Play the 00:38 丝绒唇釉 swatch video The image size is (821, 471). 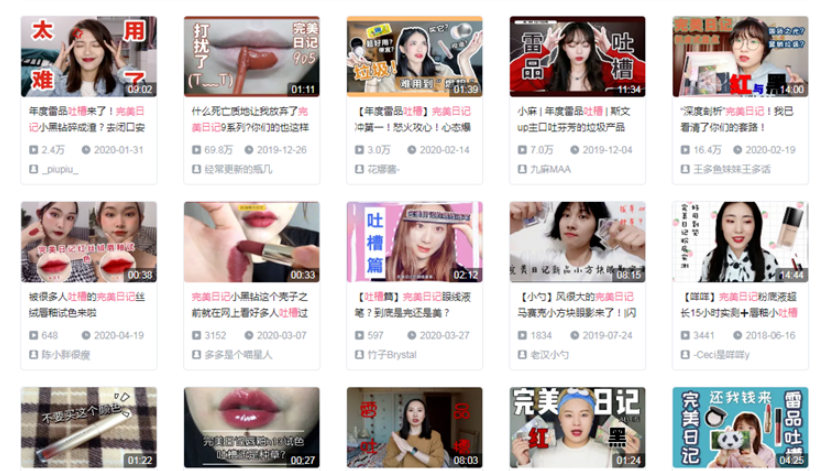coord(88,241)
